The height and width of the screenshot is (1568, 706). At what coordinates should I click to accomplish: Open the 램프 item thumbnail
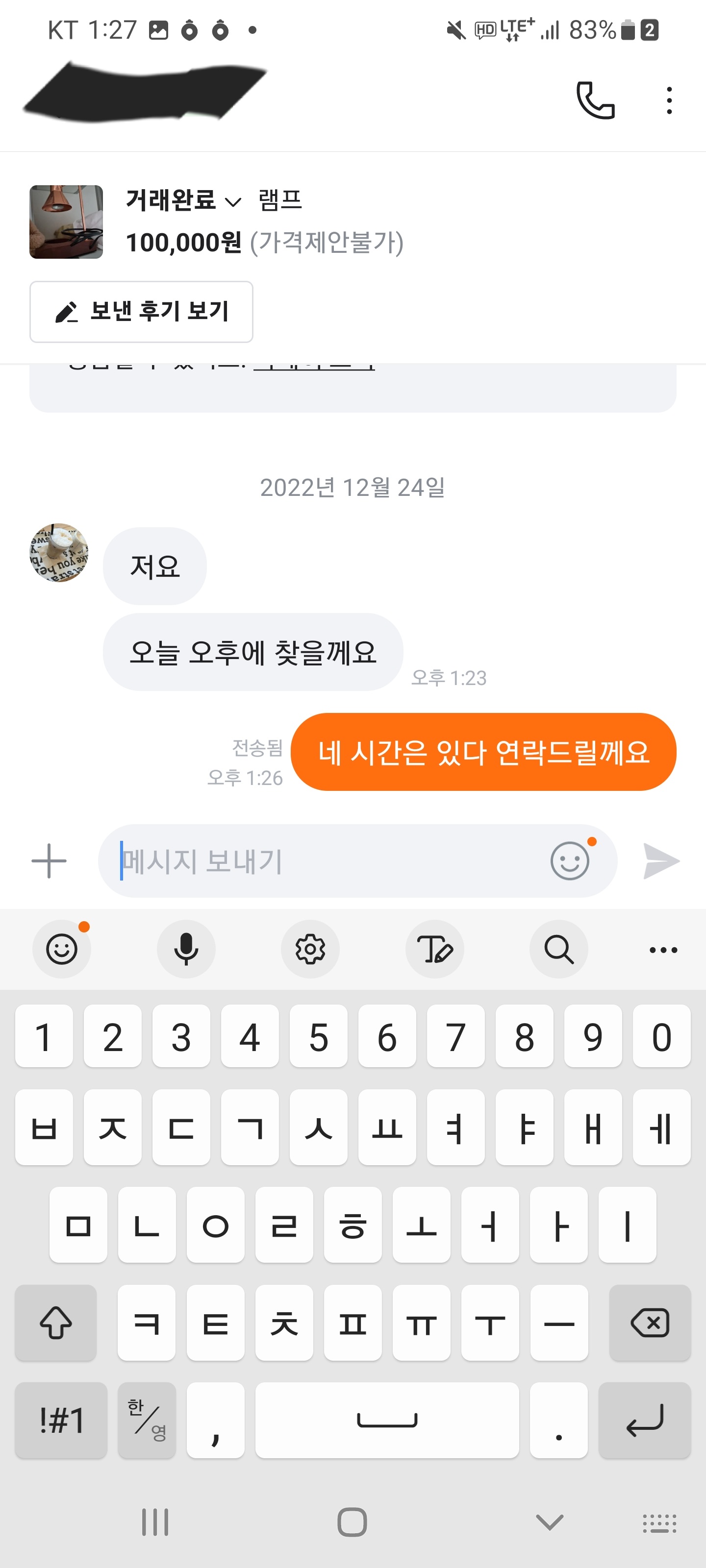click(66, 222)
